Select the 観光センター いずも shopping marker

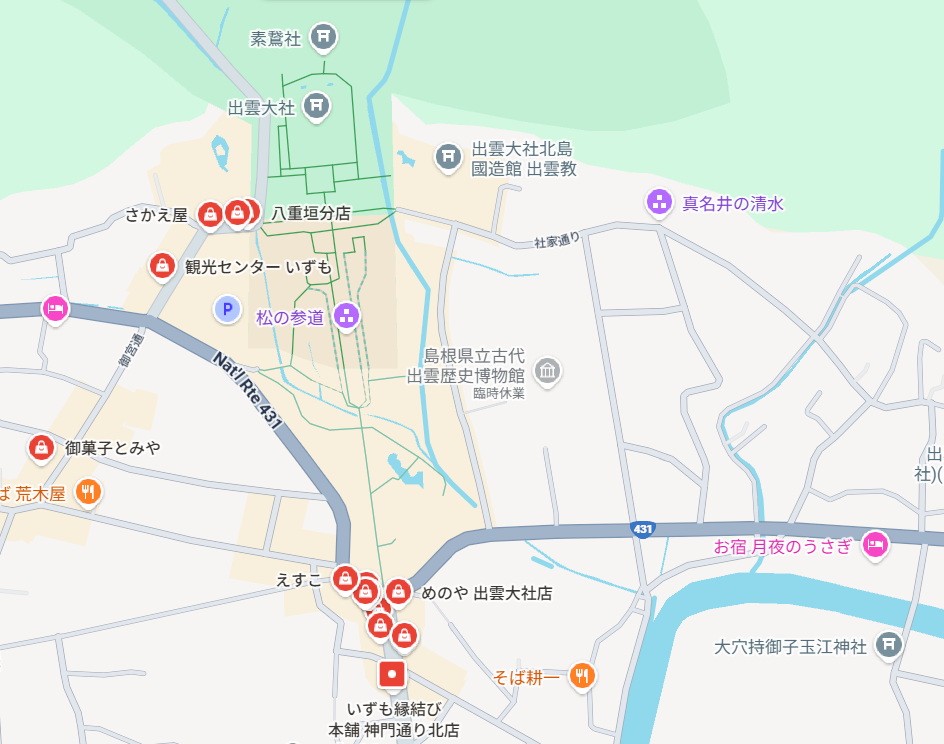162,266
